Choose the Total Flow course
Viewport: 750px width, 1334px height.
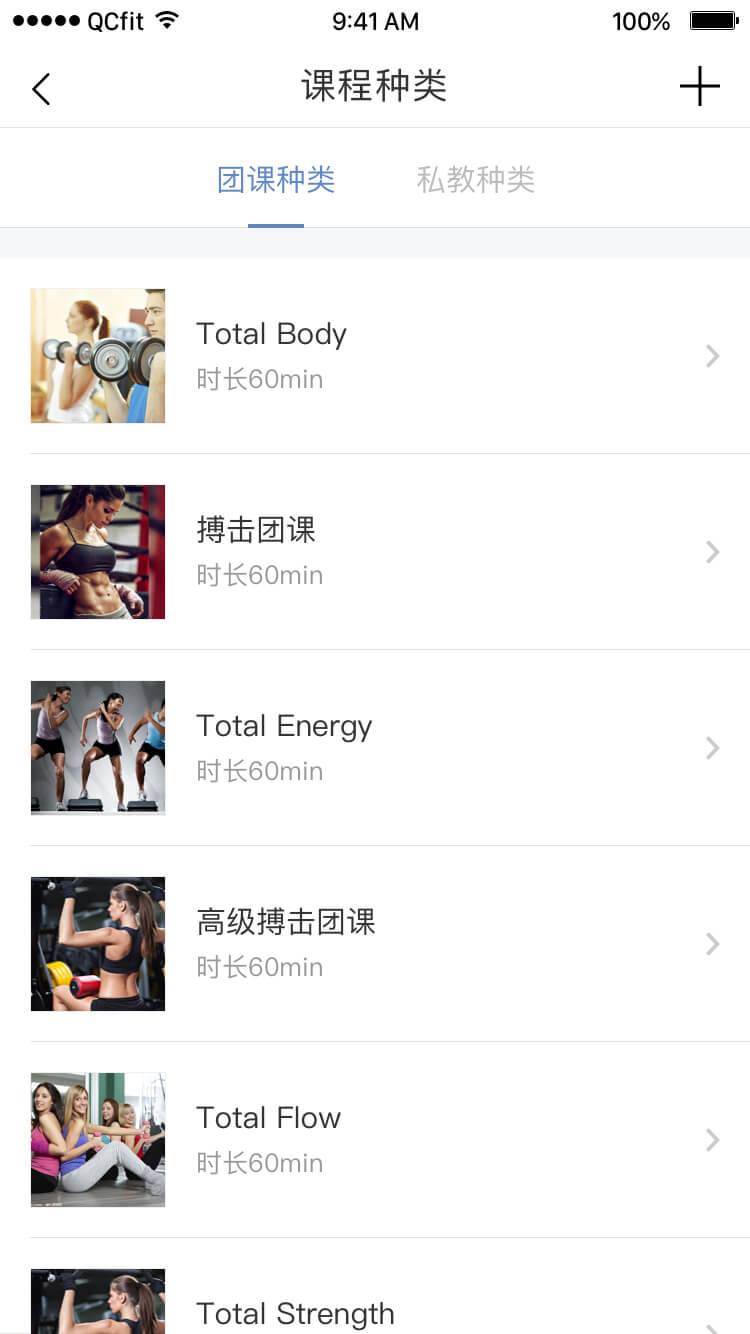(375, 1140)
